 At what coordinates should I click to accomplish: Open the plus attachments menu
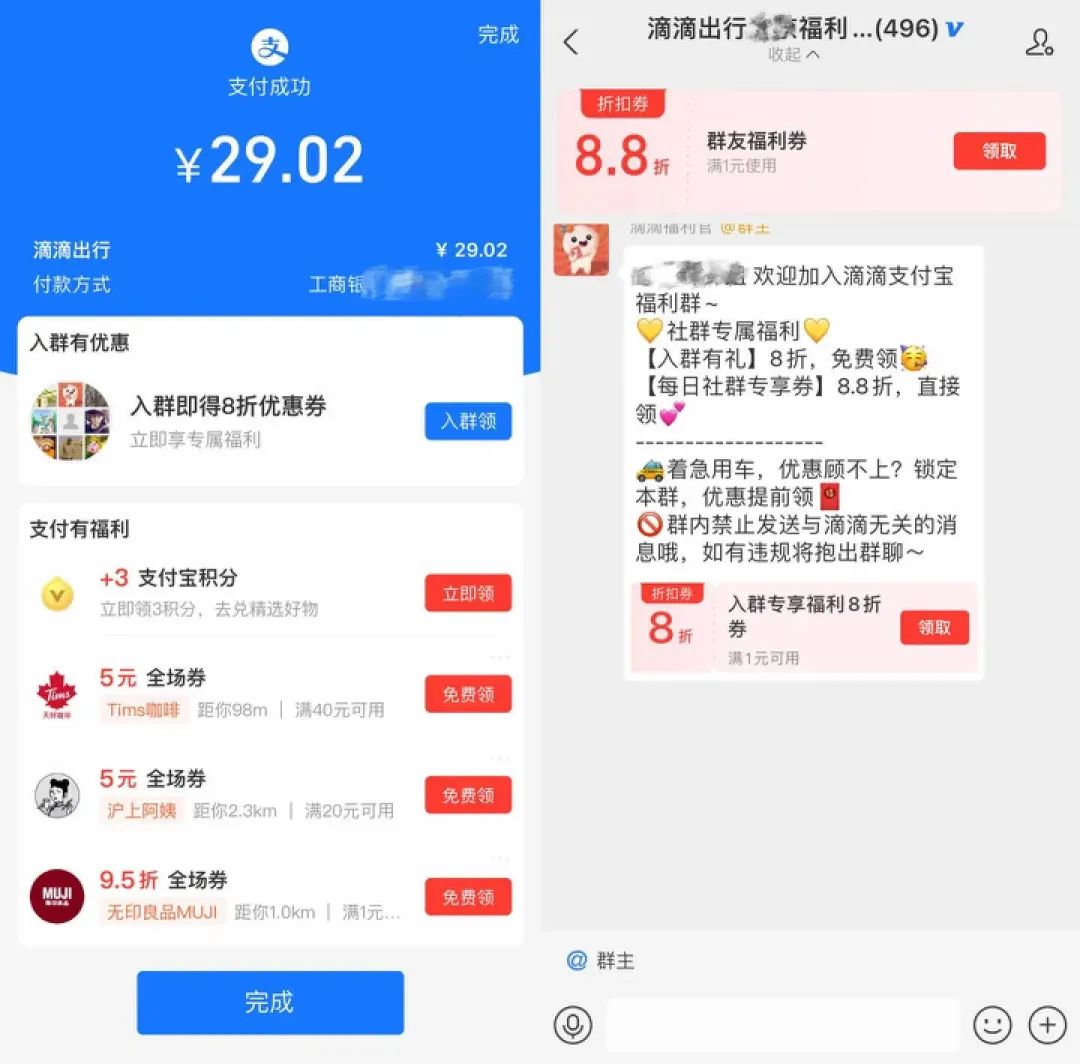pyautogui.click(x=1047, y=1024)
